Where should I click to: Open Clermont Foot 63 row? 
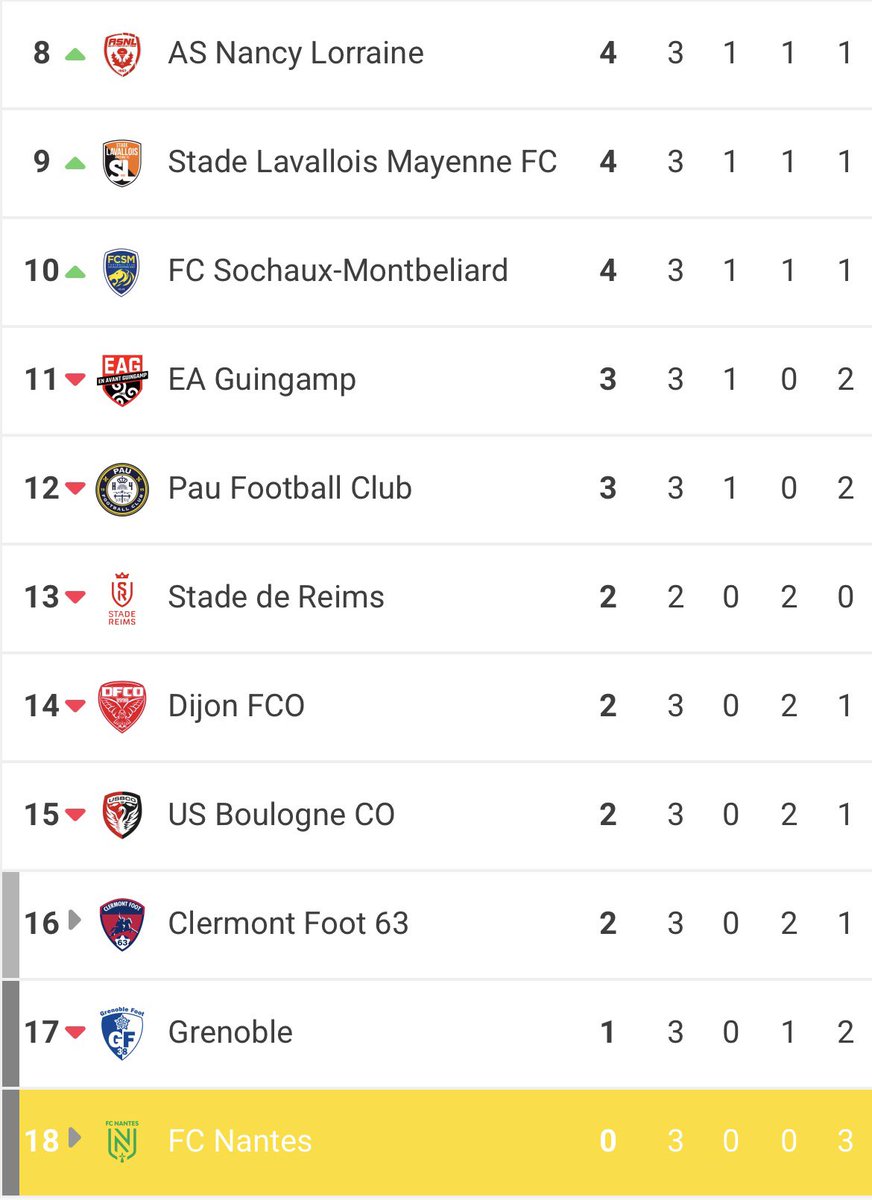coord(436,925)
